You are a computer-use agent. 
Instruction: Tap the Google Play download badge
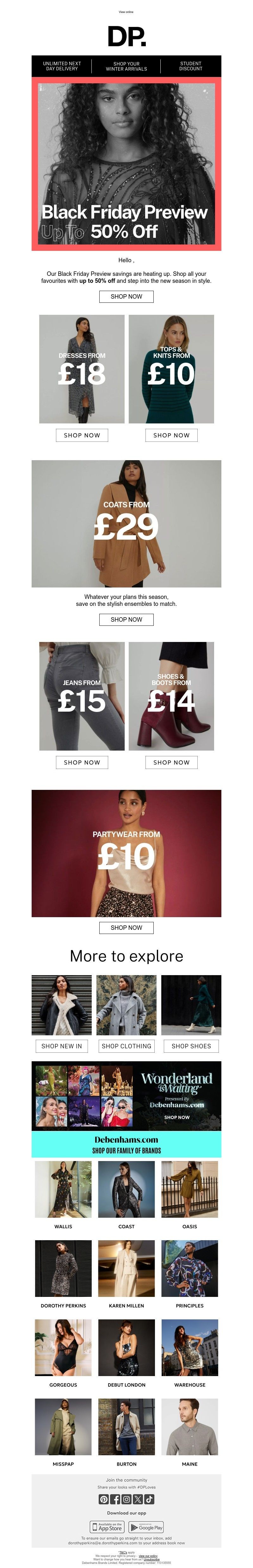tap(146, 1527)
